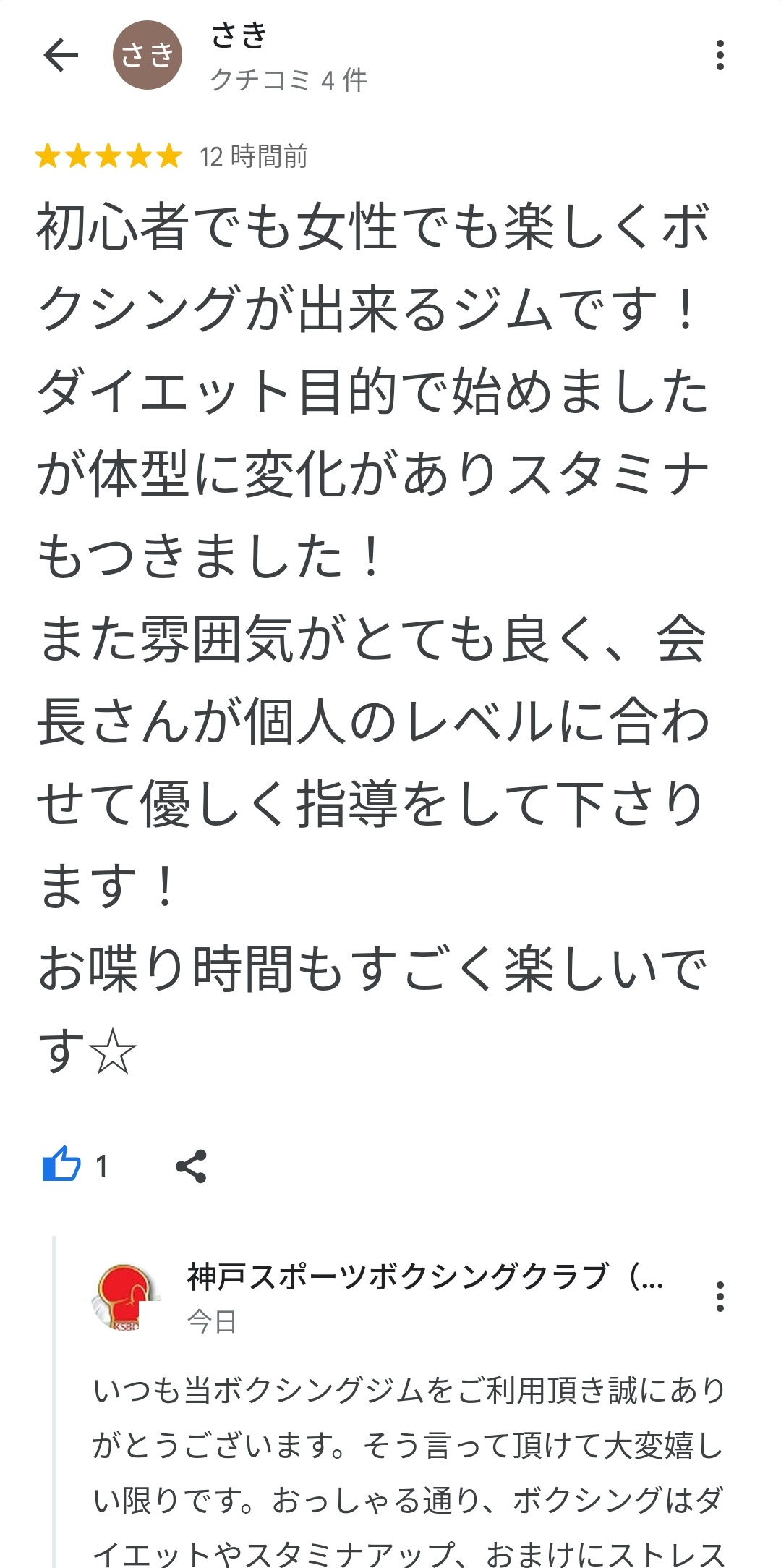781x1568 pixels.
Task: Tap the five-star rating row
Action: click(x=108, y=153)
